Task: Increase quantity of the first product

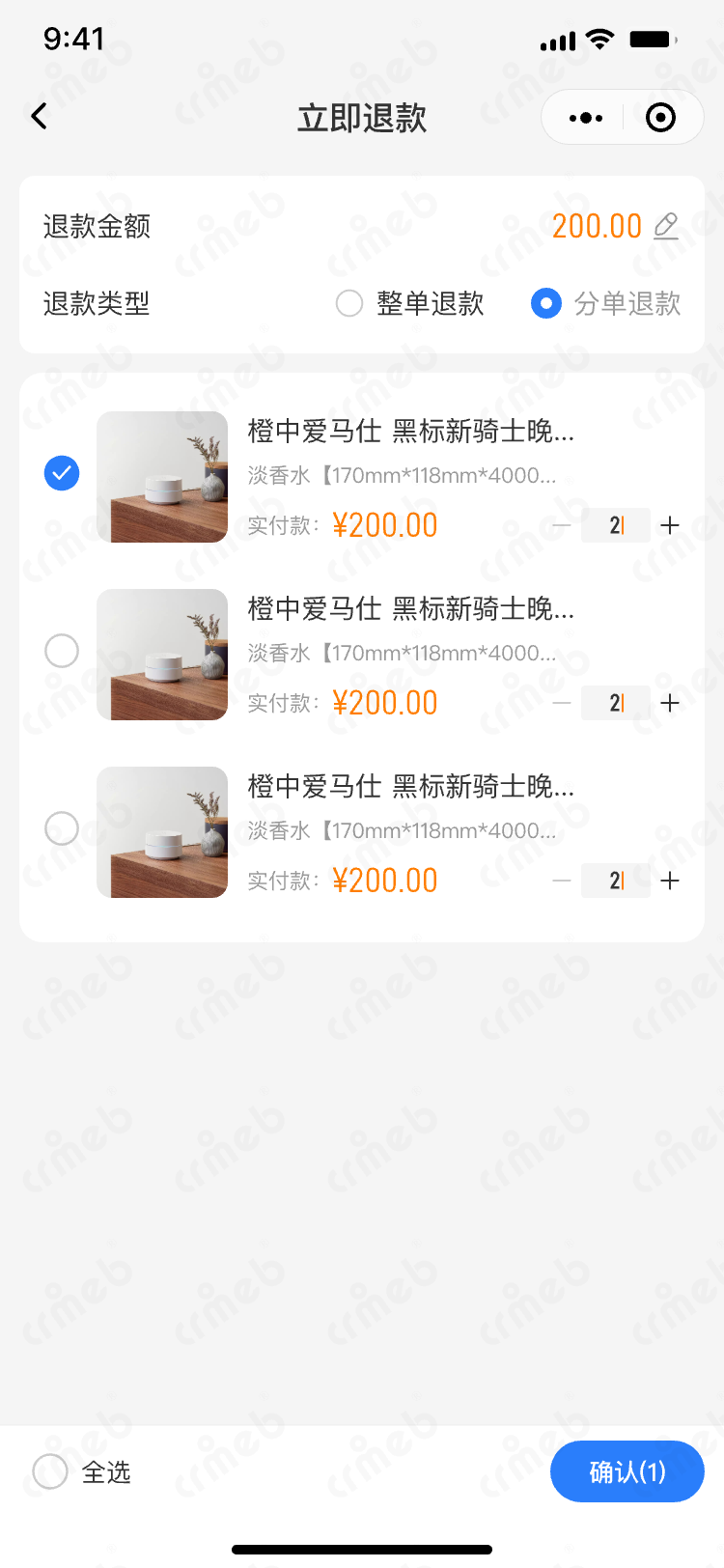Action: [x=670, y=525]
